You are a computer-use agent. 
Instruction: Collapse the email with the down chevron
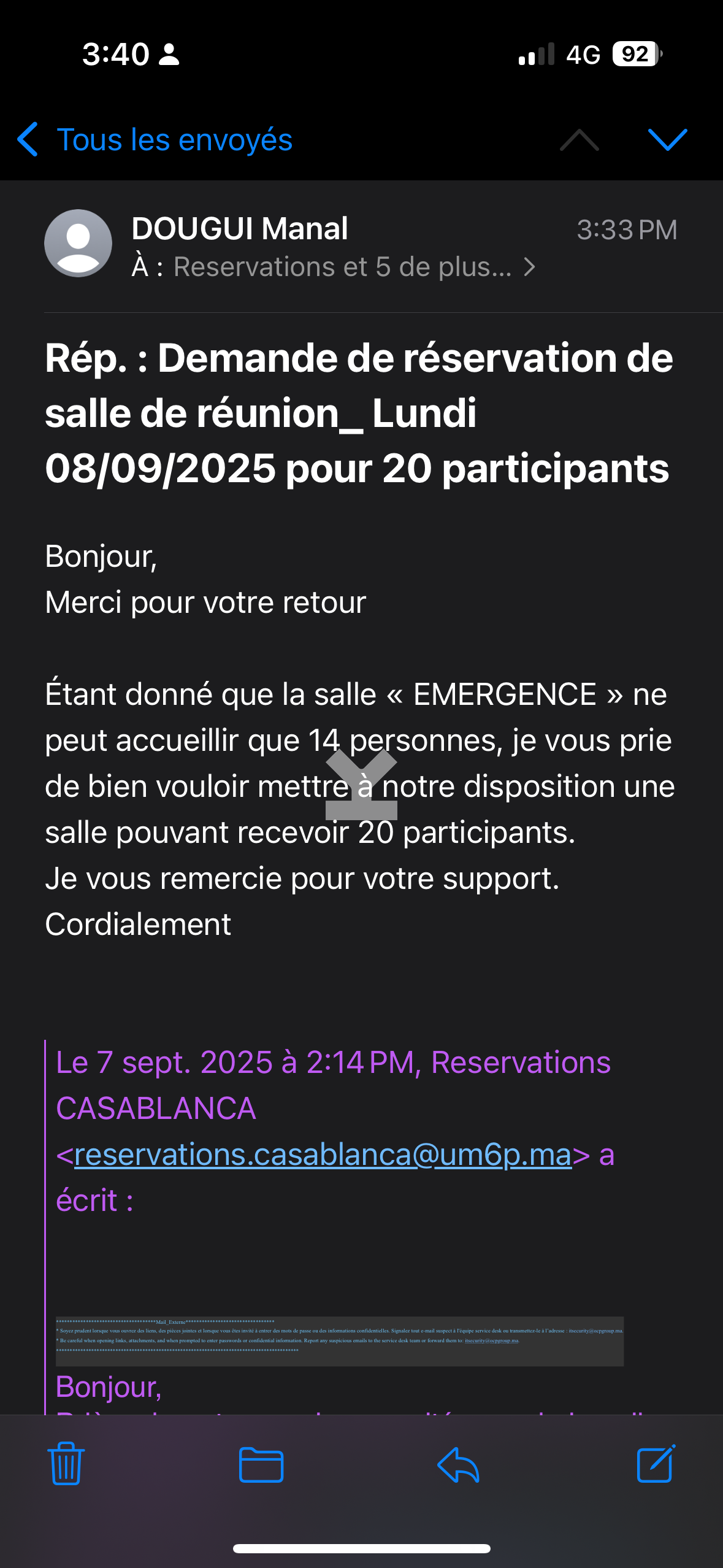click(669, 140)
